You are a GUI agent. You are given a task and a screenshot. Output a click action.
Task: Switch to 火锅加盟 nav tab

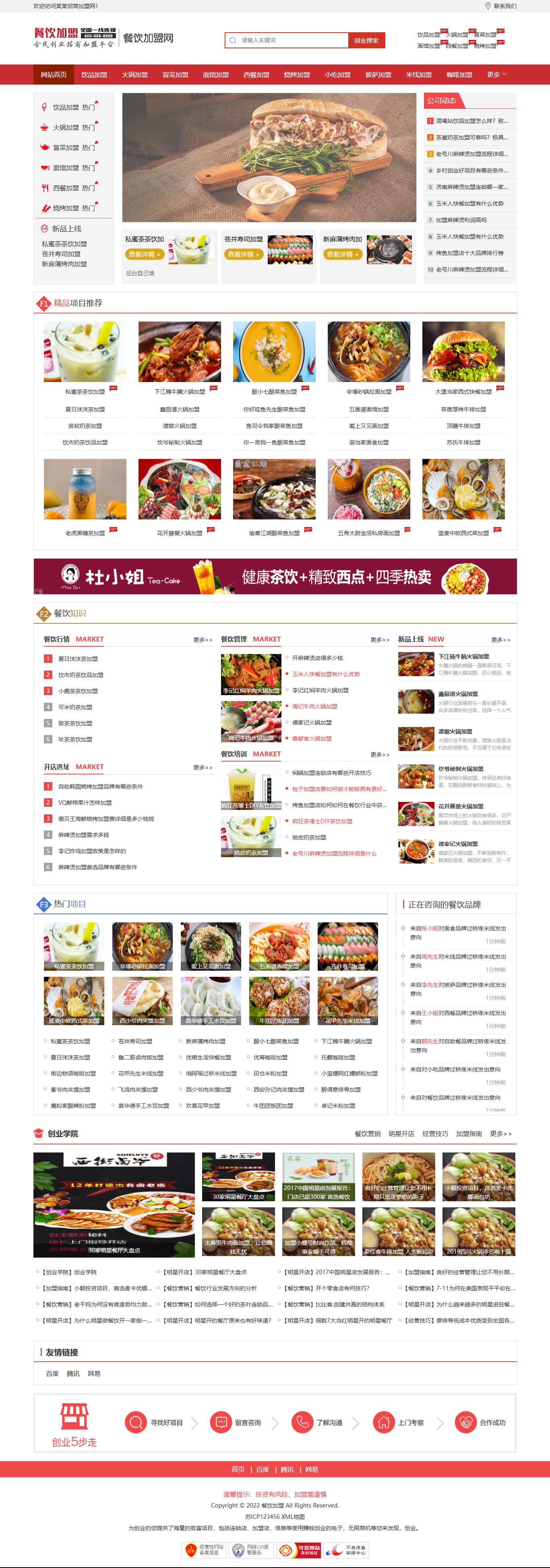click(134, 75)
